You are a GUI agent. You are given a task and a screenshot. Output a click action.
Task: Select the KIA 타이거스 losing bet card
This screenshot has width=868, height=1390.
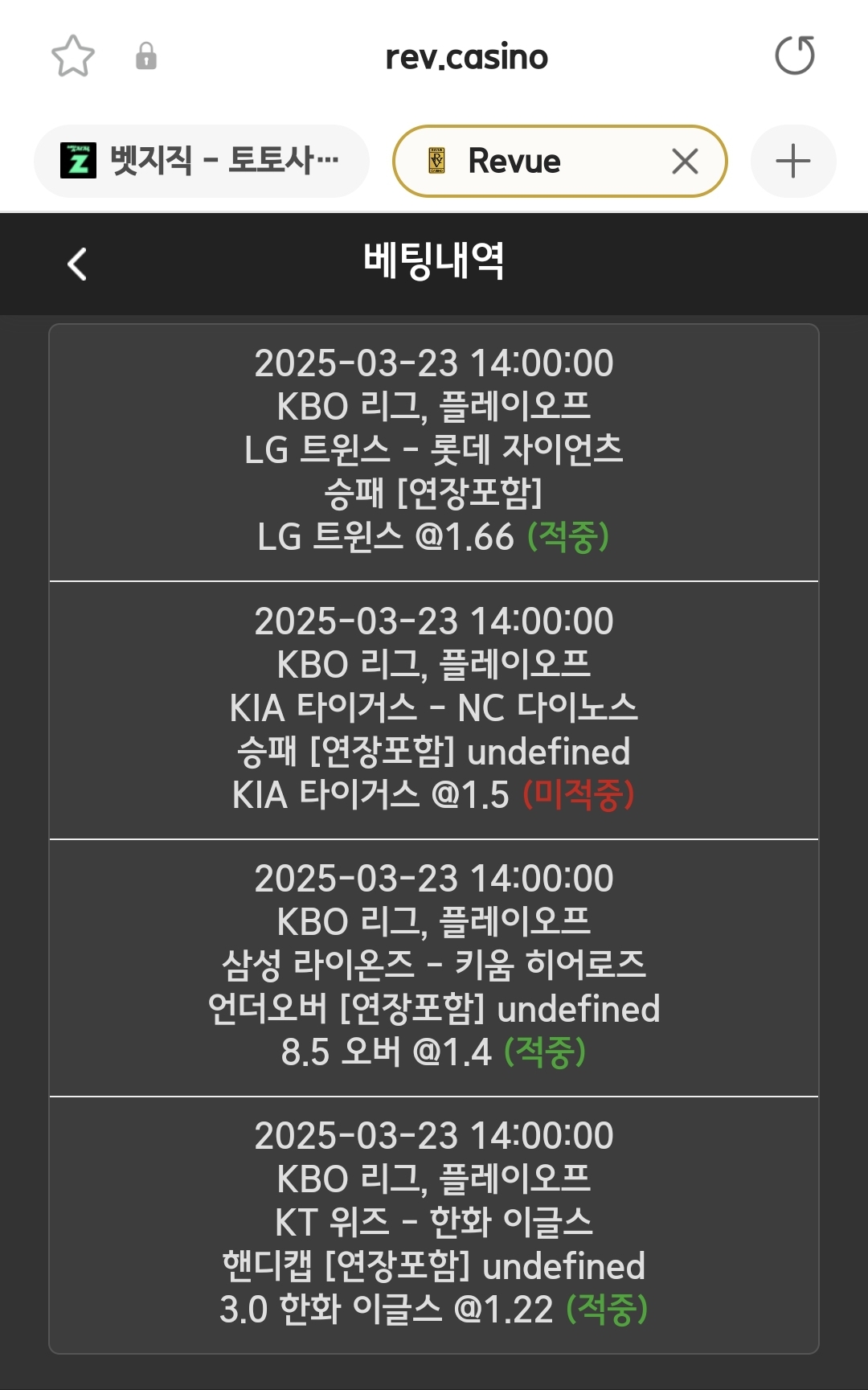click(x=434, y=707)
